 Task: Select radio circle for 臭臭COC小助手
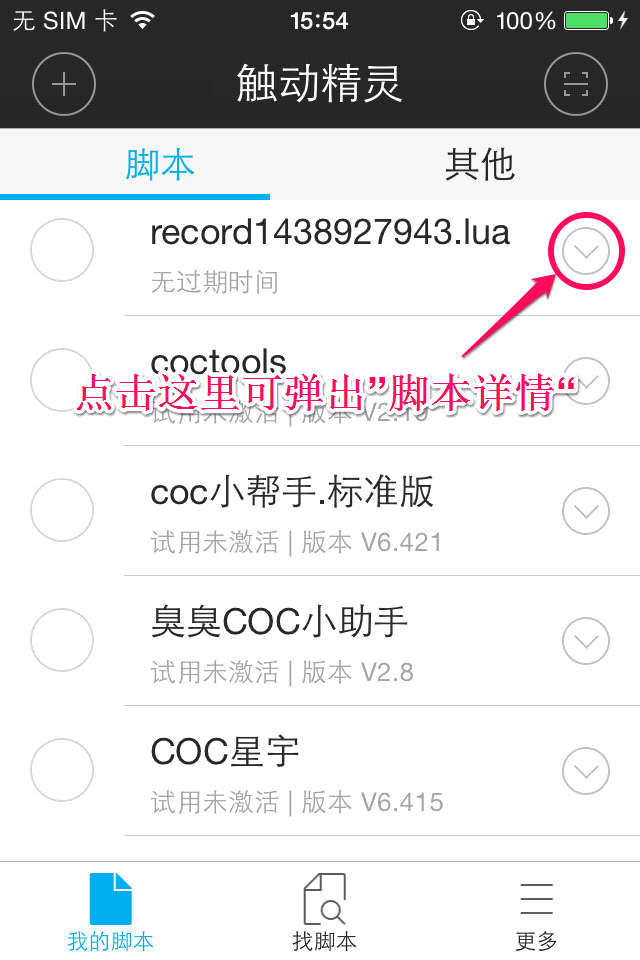click(62, 640)
